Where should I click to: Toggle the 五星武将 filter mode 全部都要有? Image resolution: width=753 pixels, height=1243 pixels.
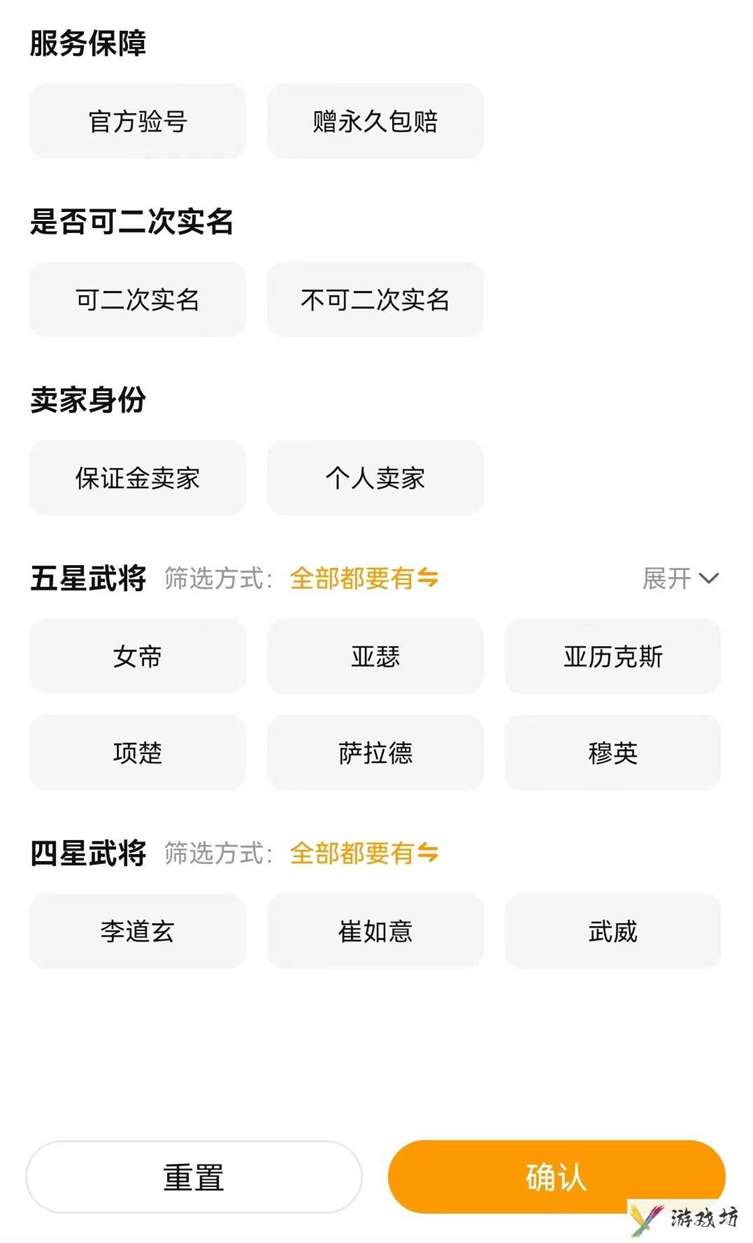click(x=364, y=578)
